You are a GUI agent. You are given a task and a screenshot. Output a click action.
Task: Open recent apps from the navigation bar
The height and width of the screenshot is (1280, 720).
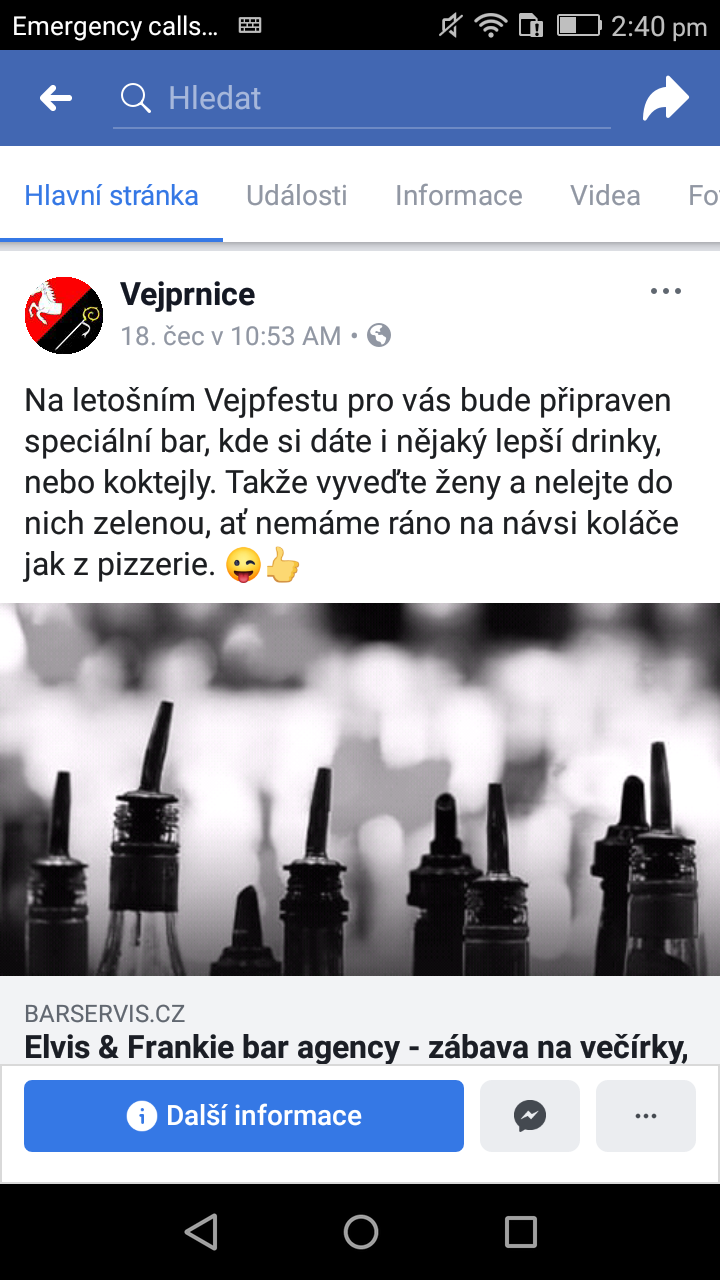(x=521, y=1232)
